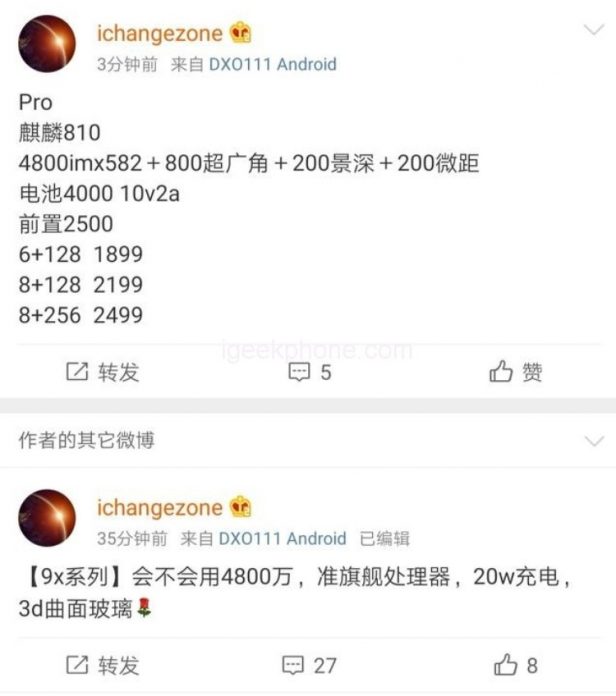Like the 9x系列 post with 8 likes
The image size is (616, 696).
(516, 665)
